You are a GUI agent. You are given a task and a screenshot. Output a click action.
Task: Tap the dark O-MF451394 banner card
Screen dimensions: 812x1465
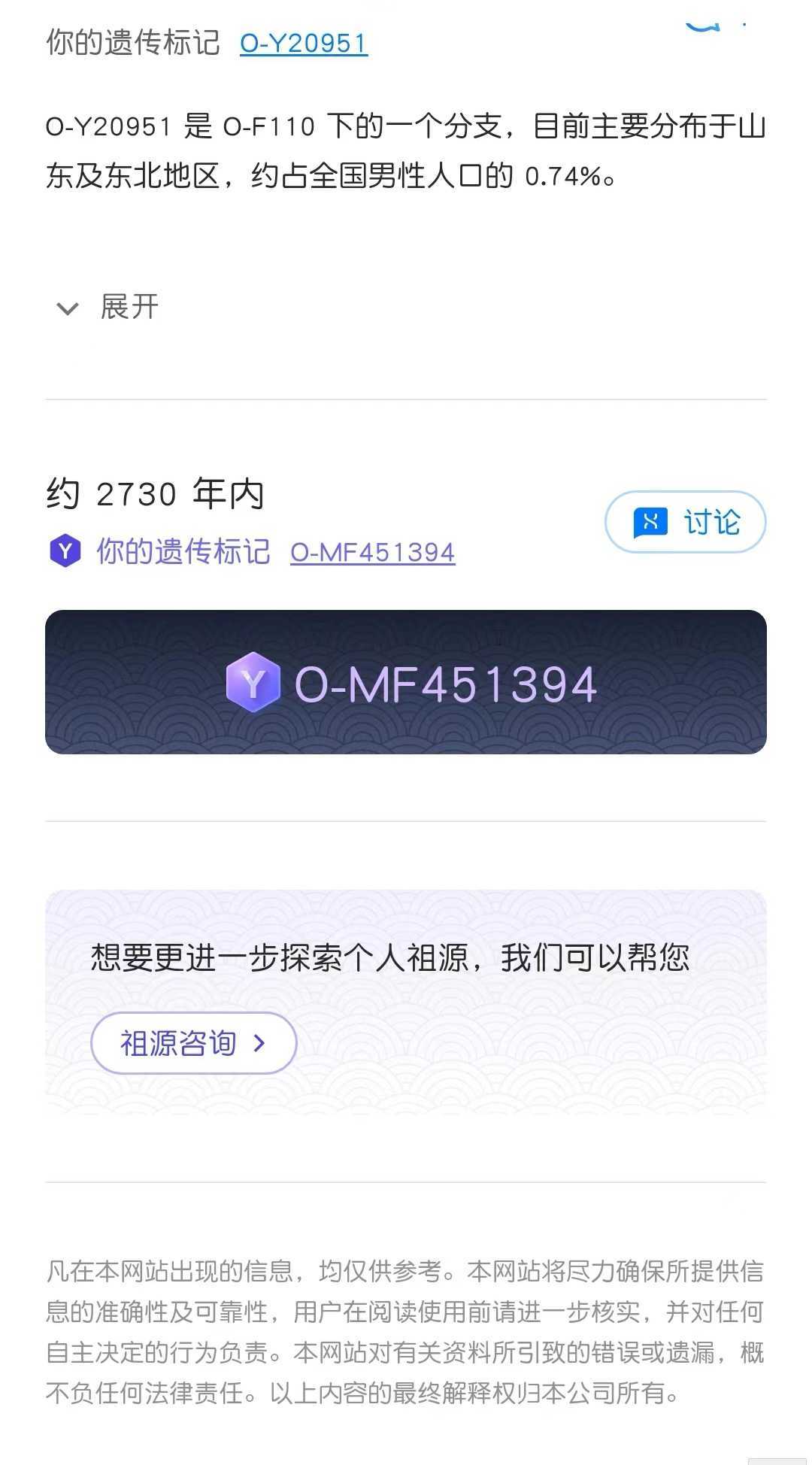pyautogui.click(x=406, y=682)
